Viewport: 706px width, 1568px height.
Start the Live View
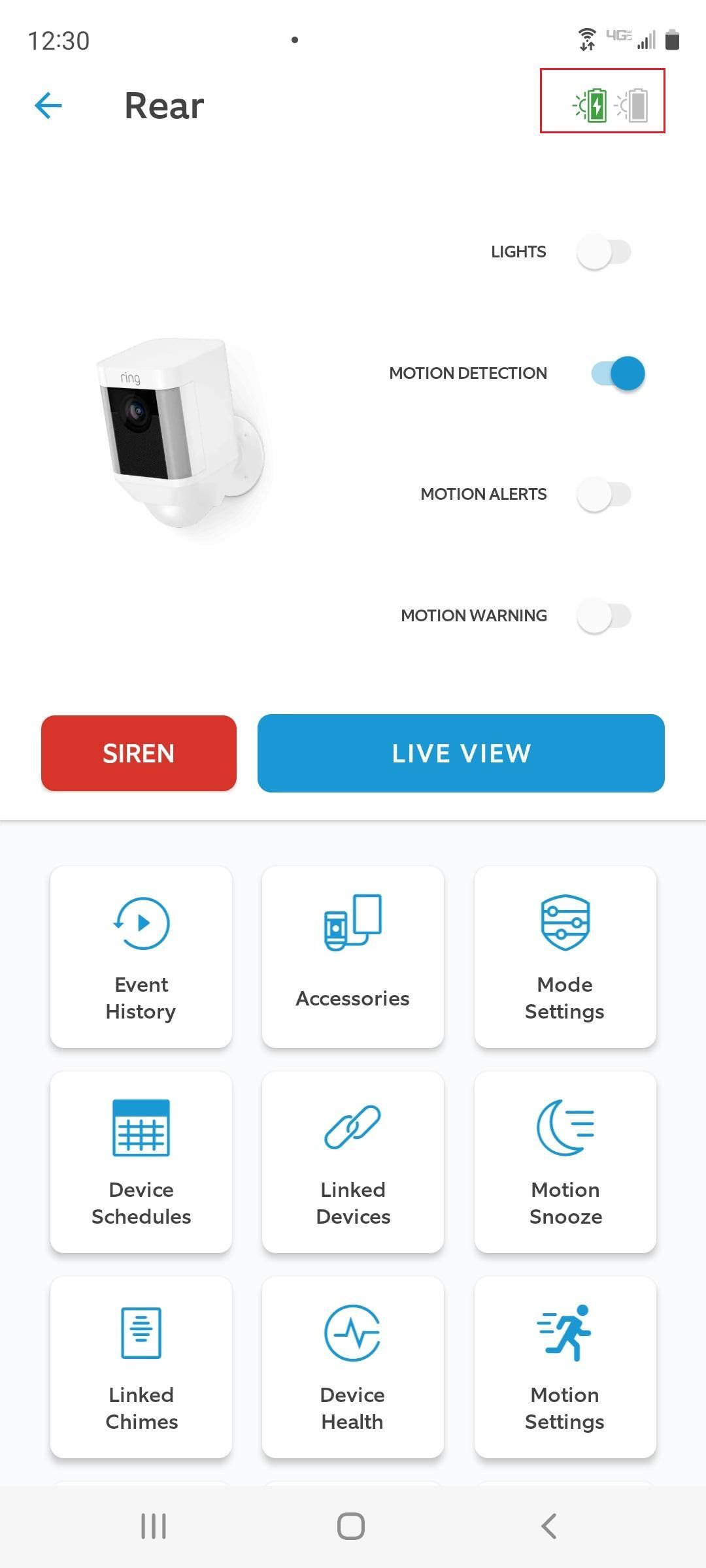461,753
